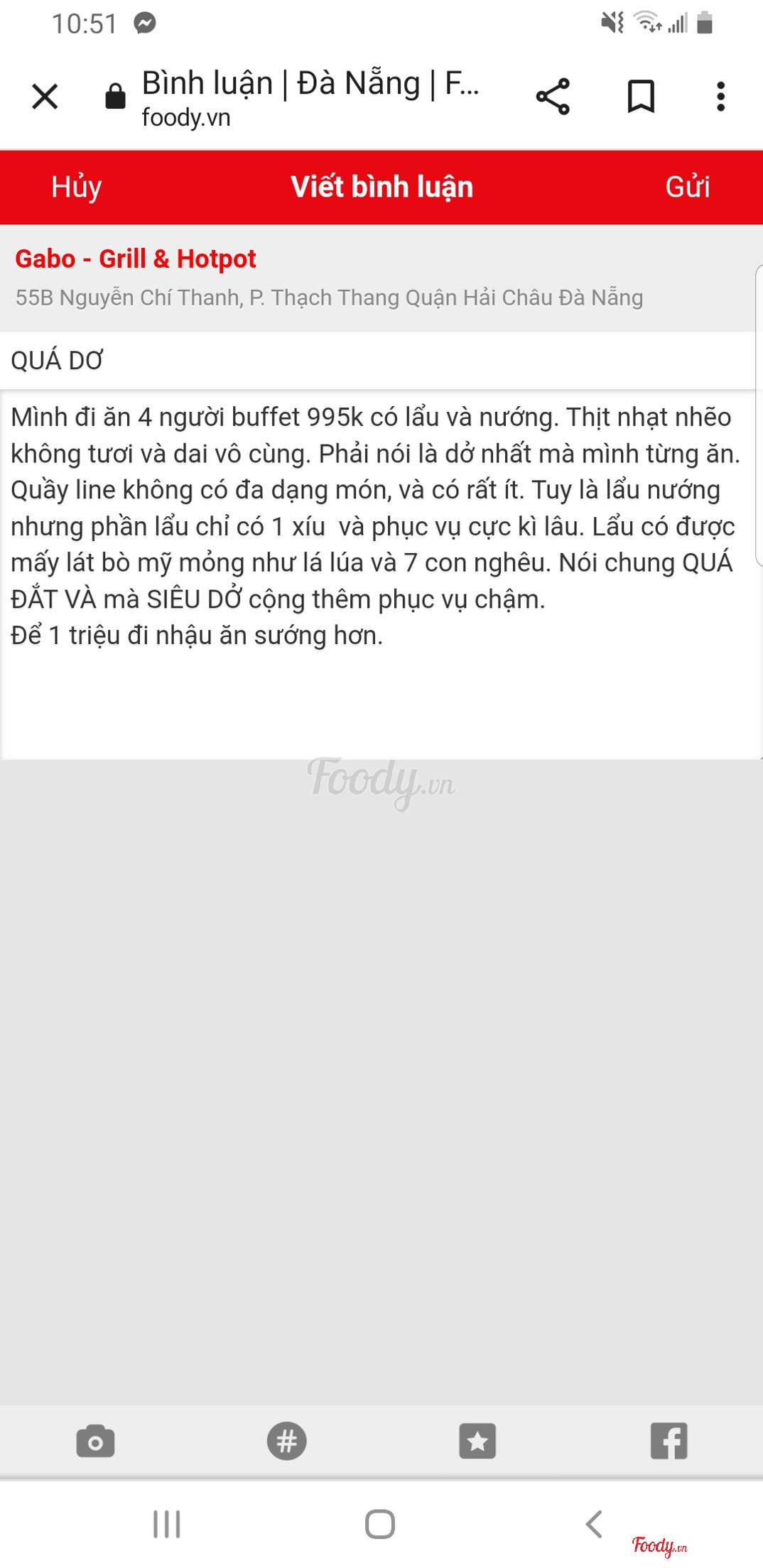Share this foody.vn page
This screenshot has height=1568, width=763.
click(x=553, y=97)
